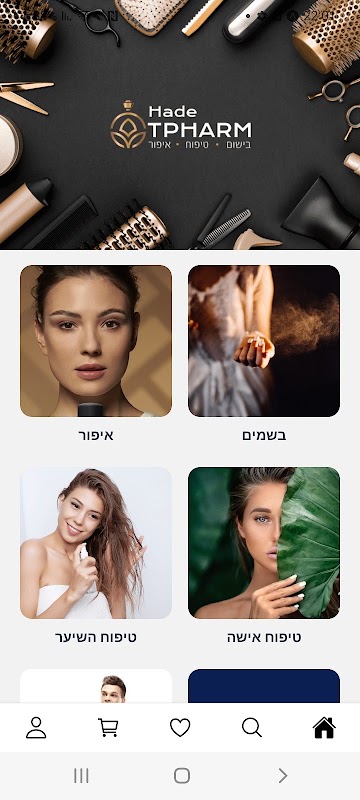
Task: Go to the home tab
Action: click(x=324, y=728)
